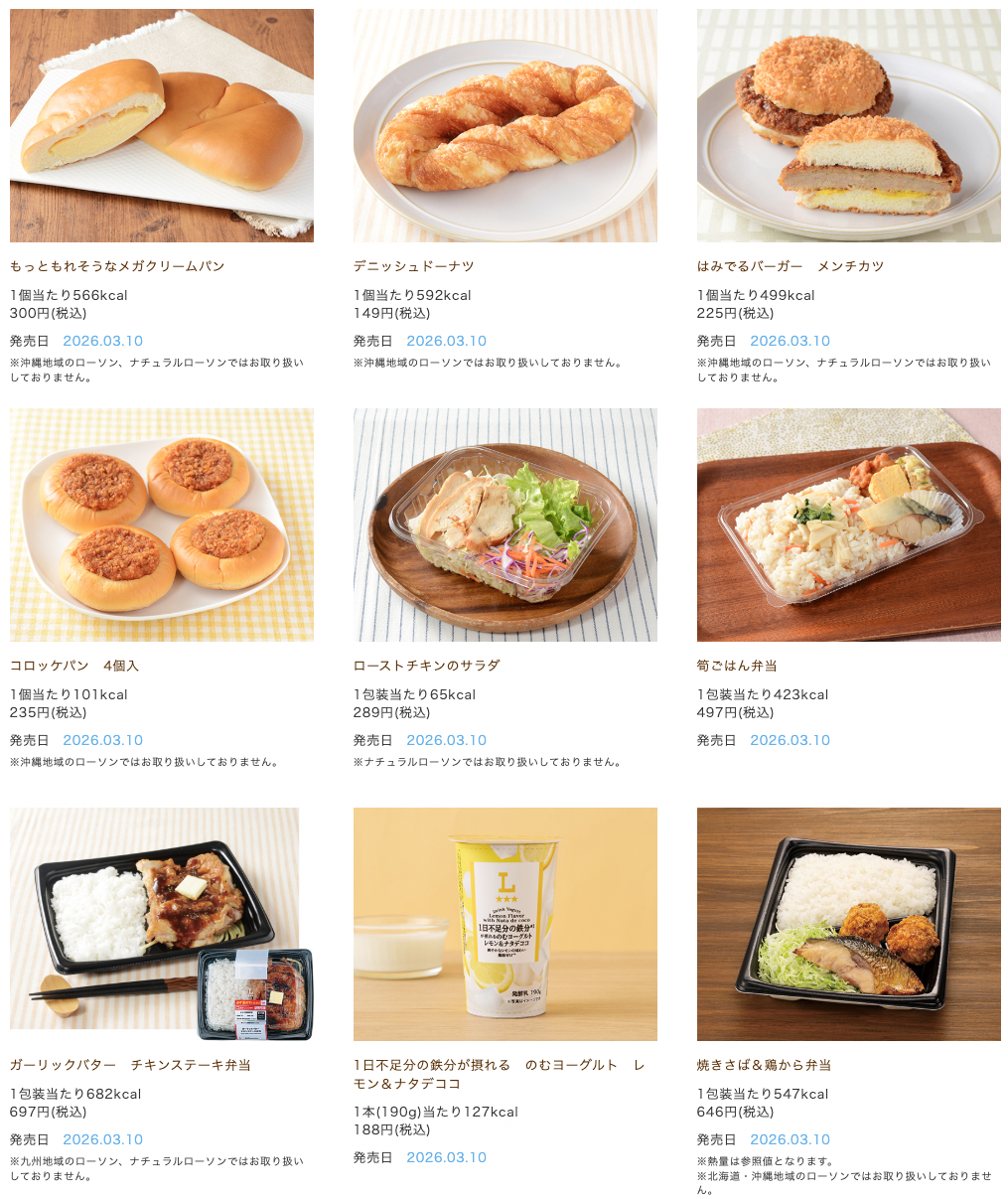Open ガーリックバター チキンステーキ弁当
1008x1199 pixels.
tap(130, 1065)
